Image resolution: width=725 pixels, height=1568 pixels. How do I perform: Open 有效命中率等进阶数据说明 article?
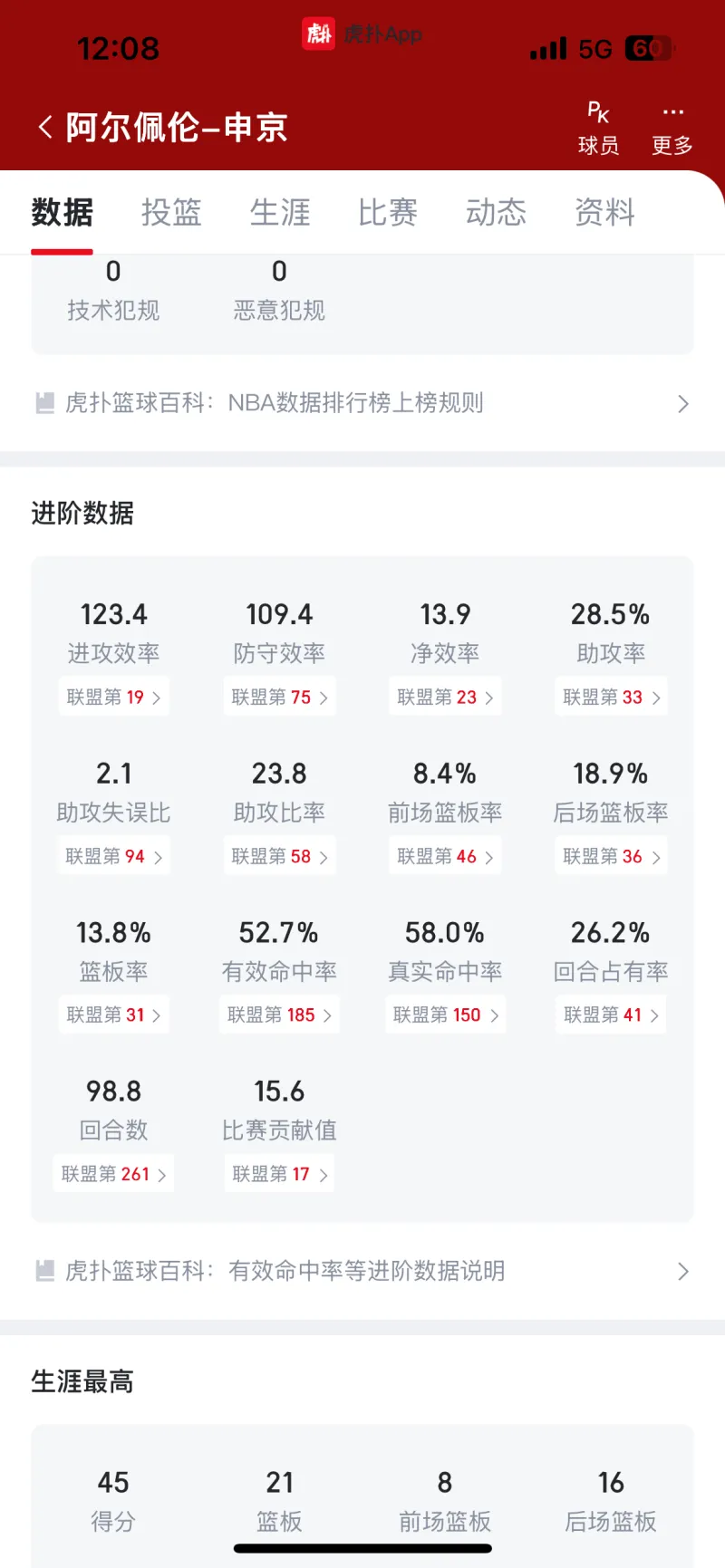click(x=362, y=1271)
